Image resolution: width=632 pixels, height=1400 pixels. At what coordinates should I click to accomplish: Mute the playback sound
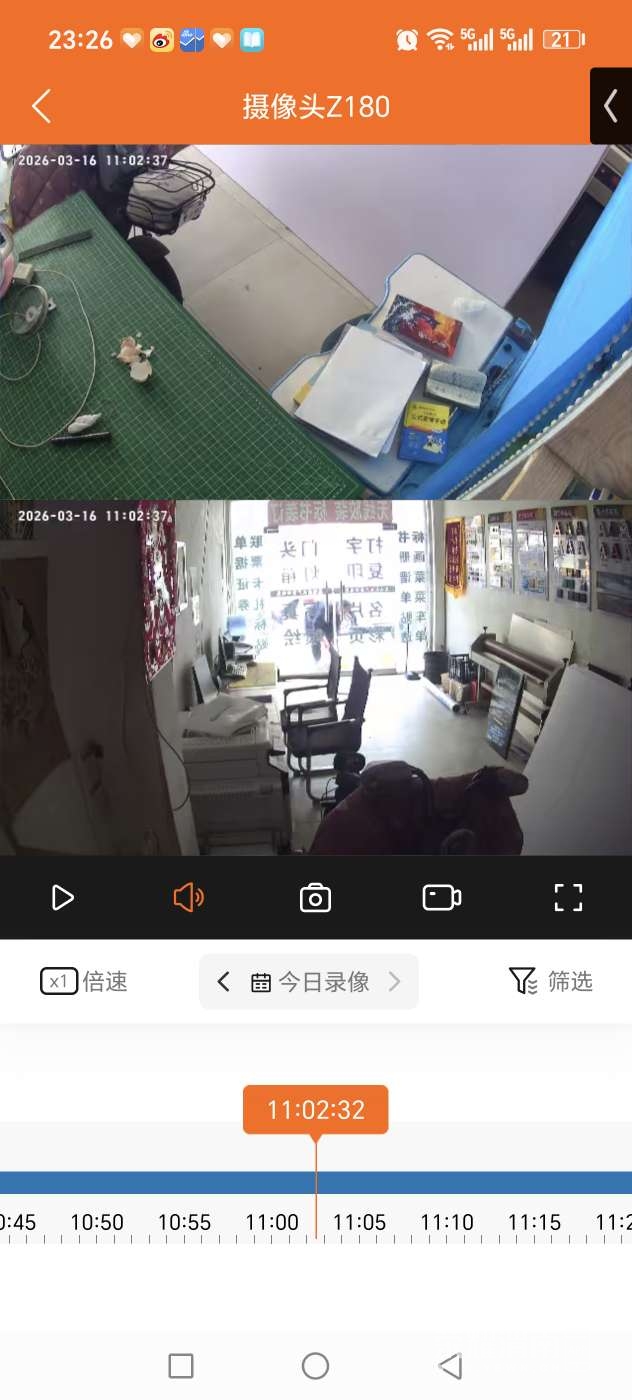click(188, 897)
